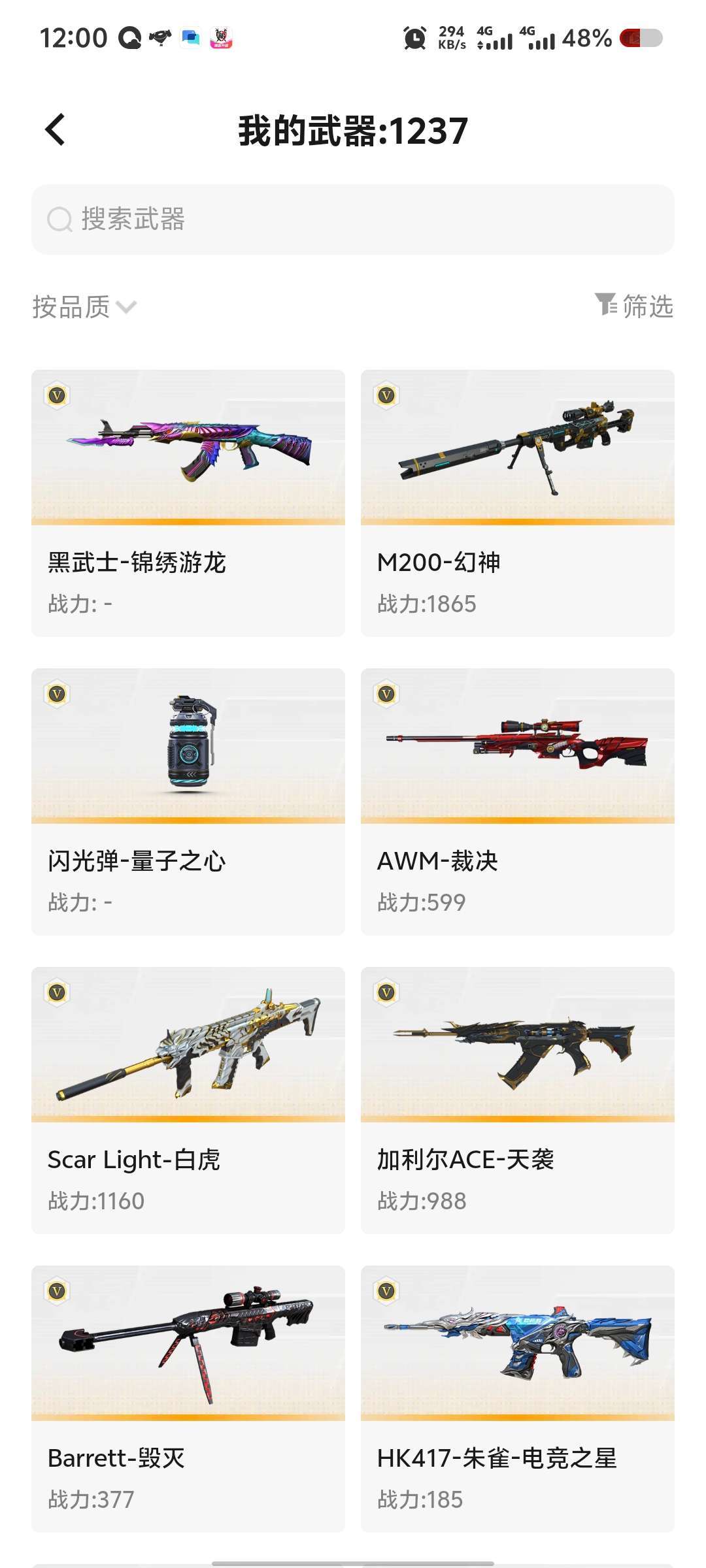Open the 黑武士-锦绣游龙 weapon card

click(x=188, y=503)
